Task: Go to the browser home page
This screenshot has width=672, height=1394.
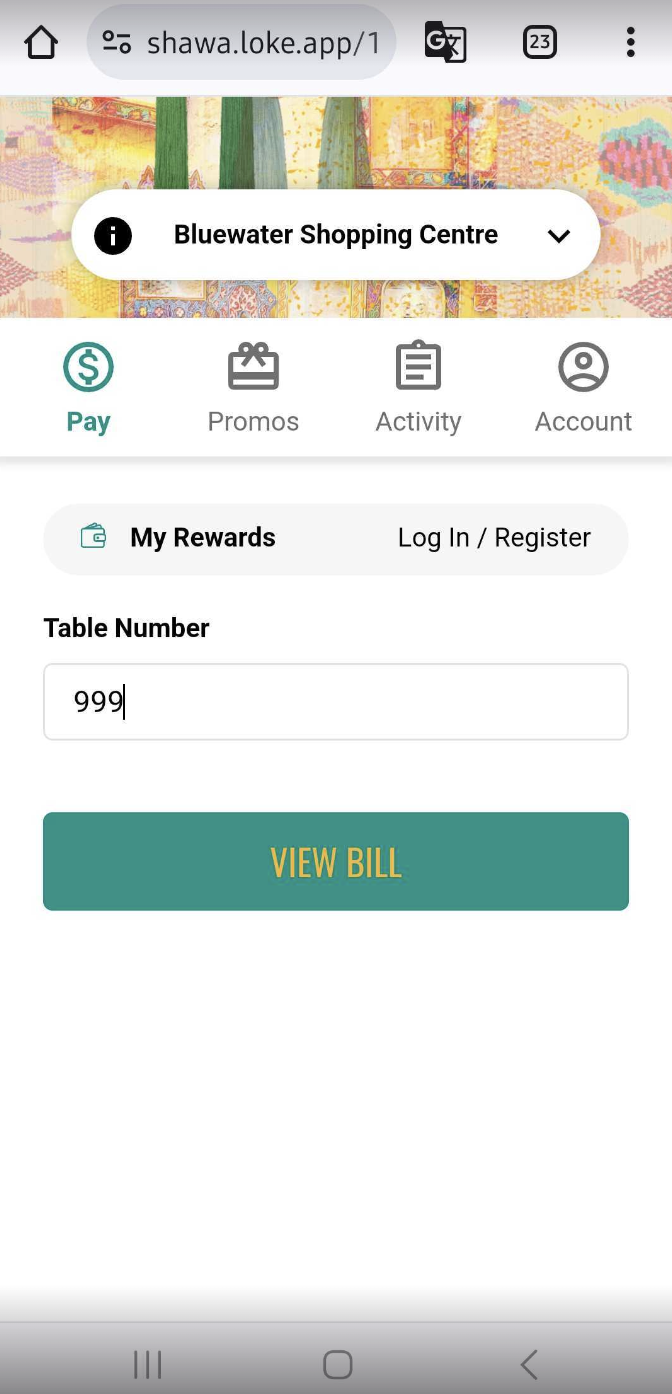Action: [41, 42]
